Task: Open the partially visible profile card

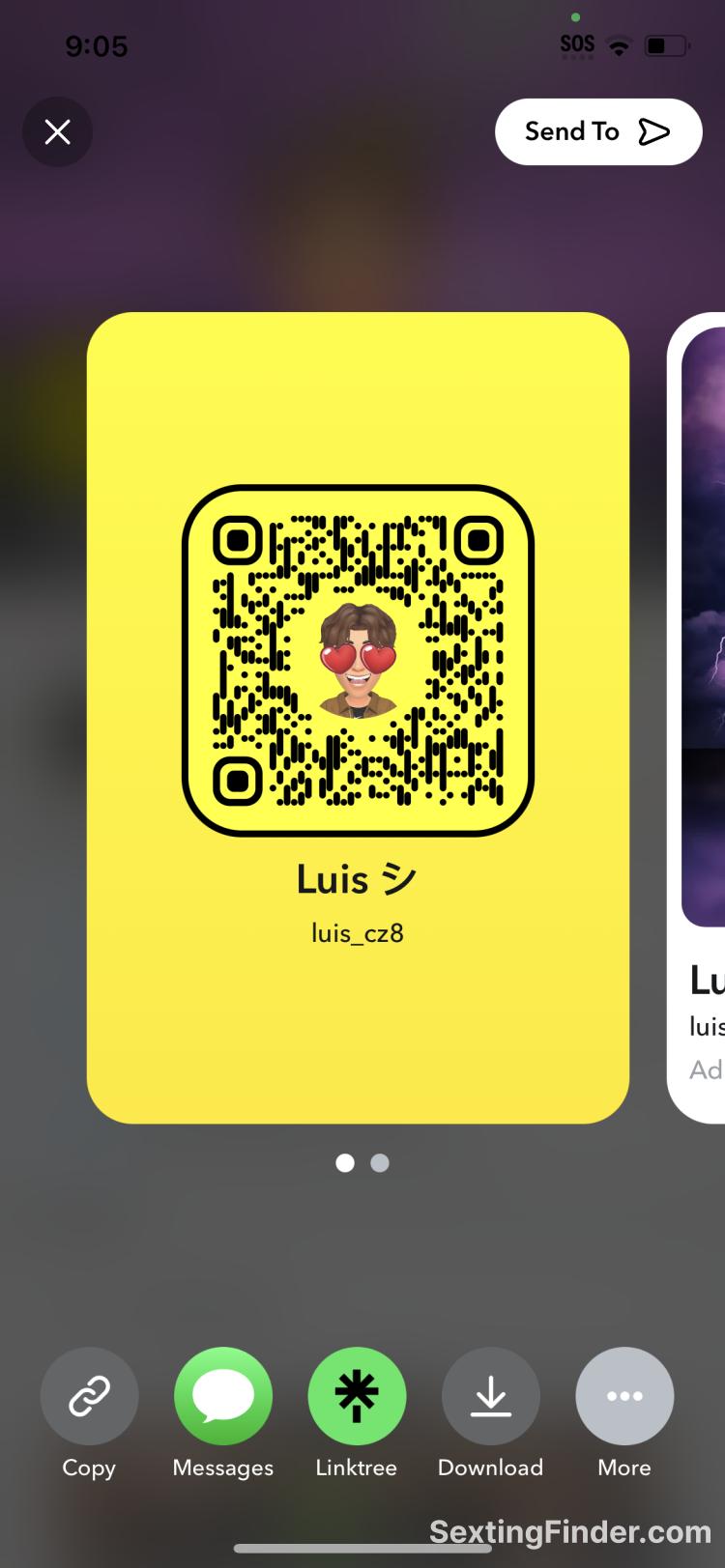Action: [x=702, y=715]
